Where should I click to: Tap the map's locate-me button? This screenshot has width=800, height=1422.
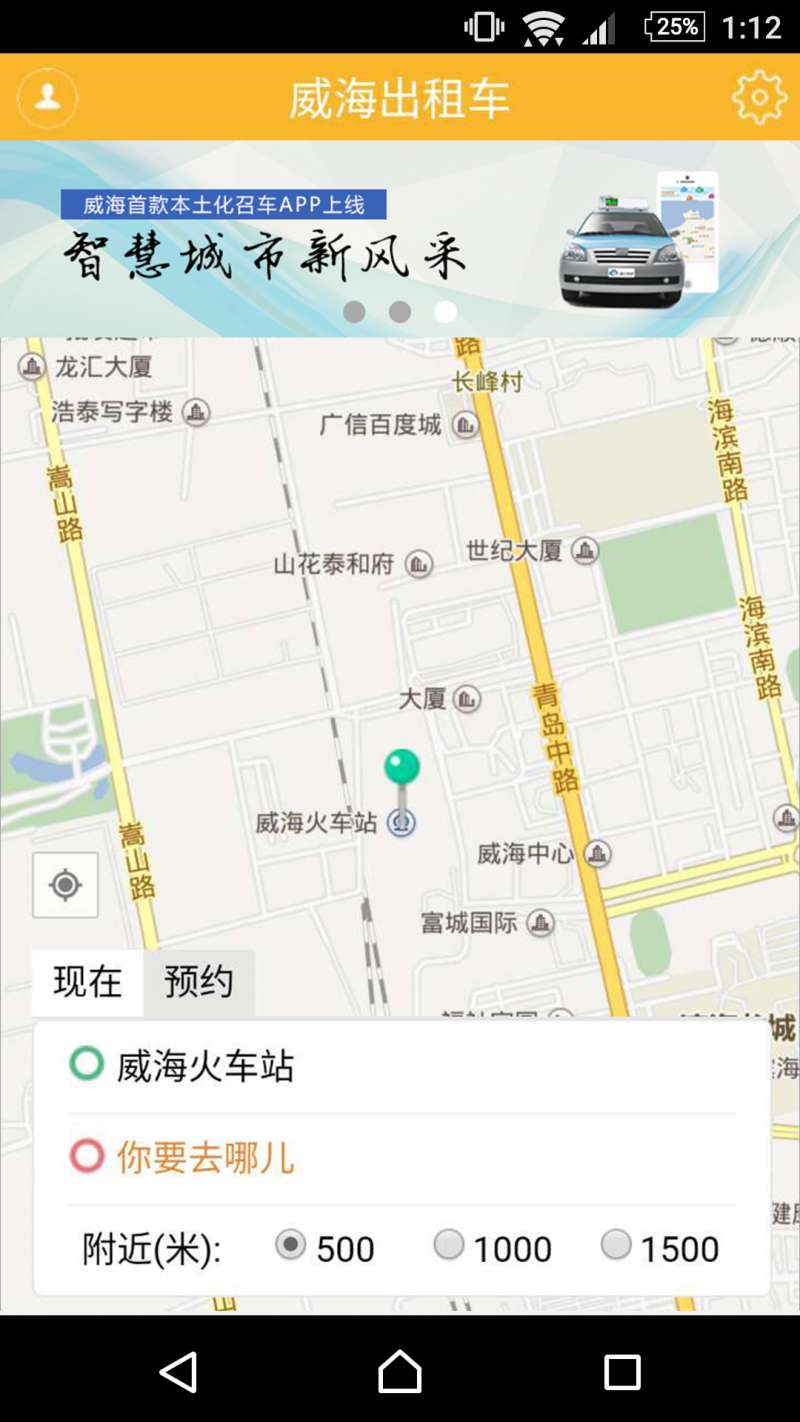pos(66,885)
